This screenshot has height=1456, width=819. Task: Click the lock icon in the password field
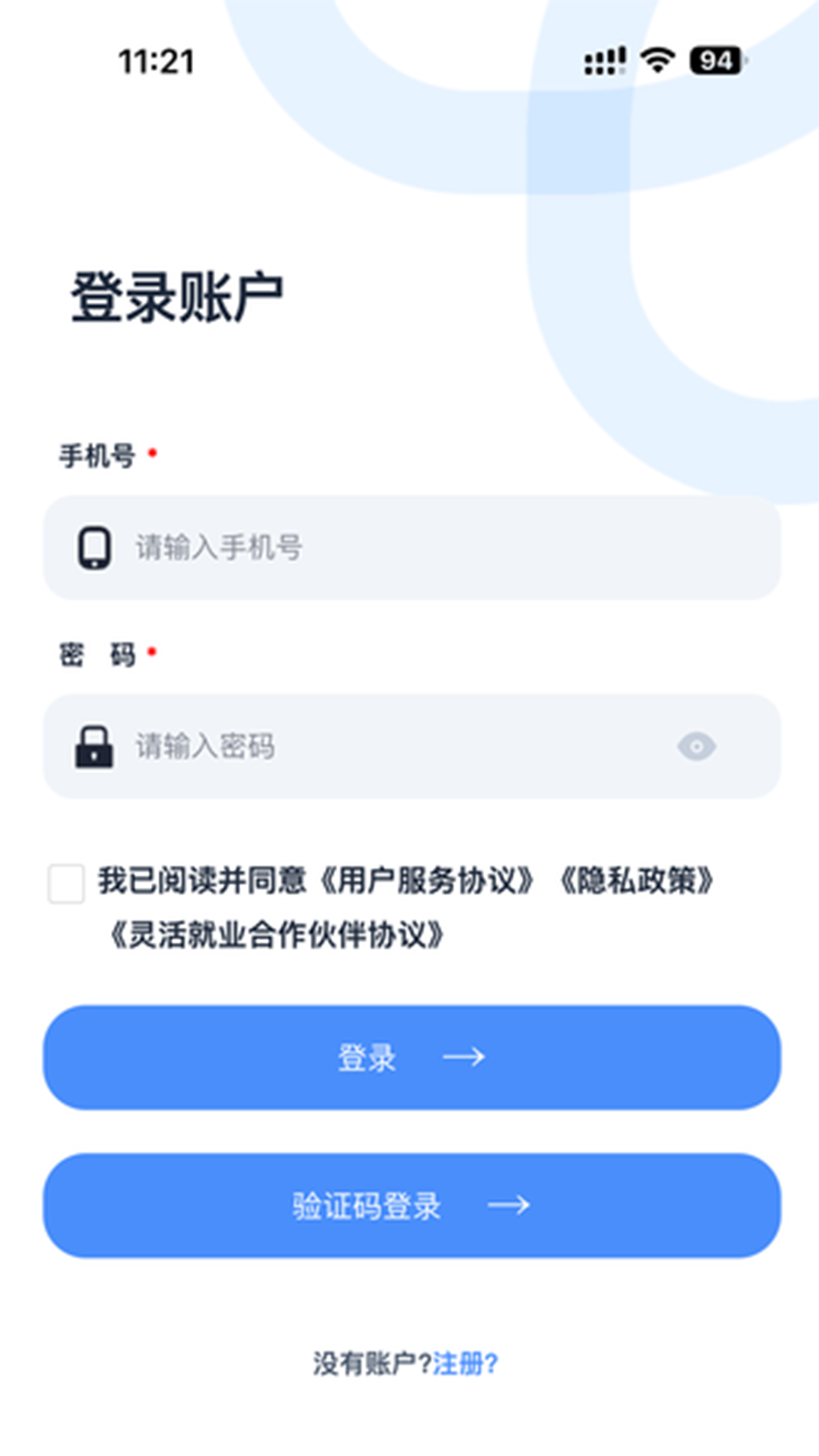coord(93,747)
